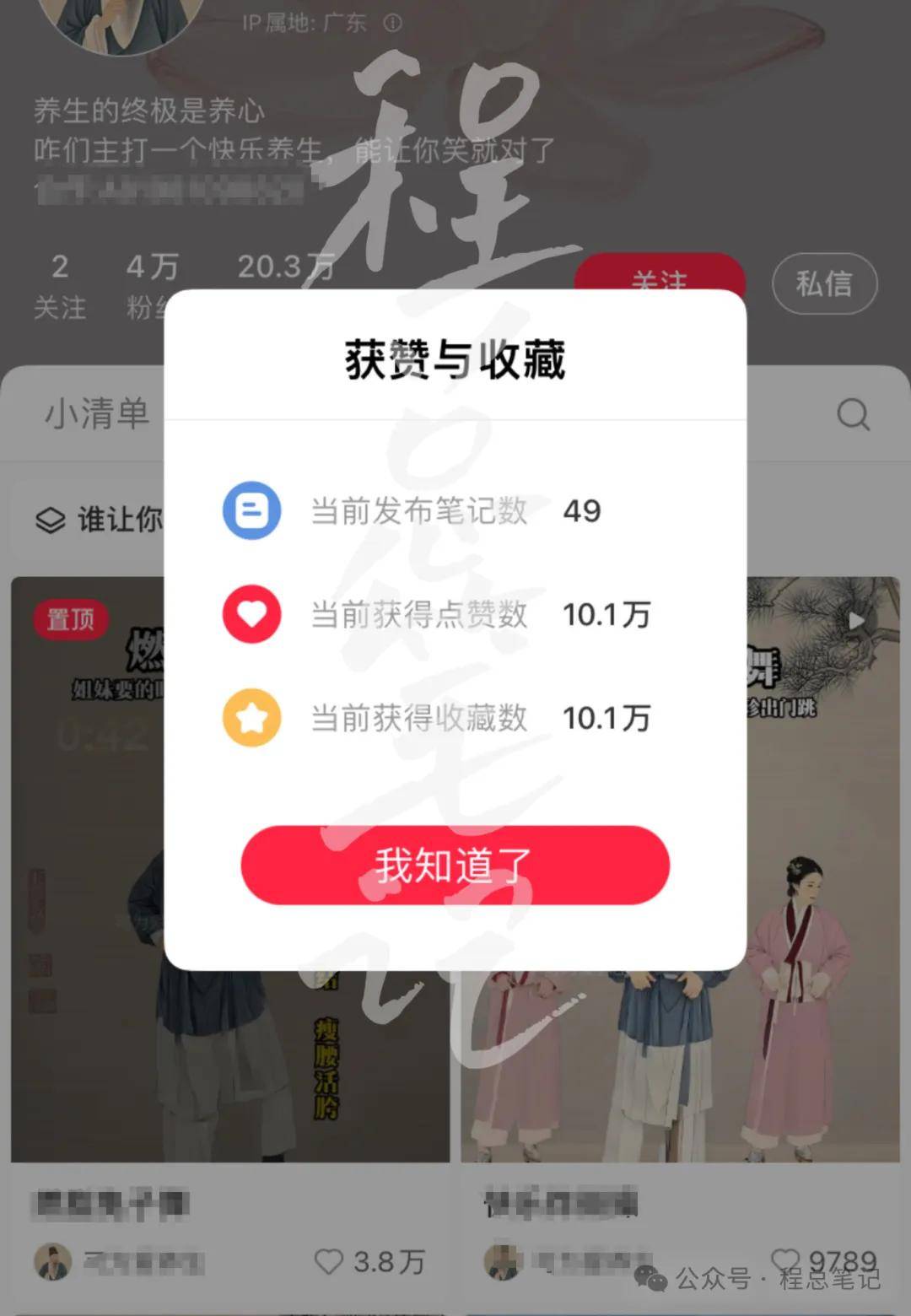Play the video via the play icon
Screen dimensions: 911x1316
[857, 618]
